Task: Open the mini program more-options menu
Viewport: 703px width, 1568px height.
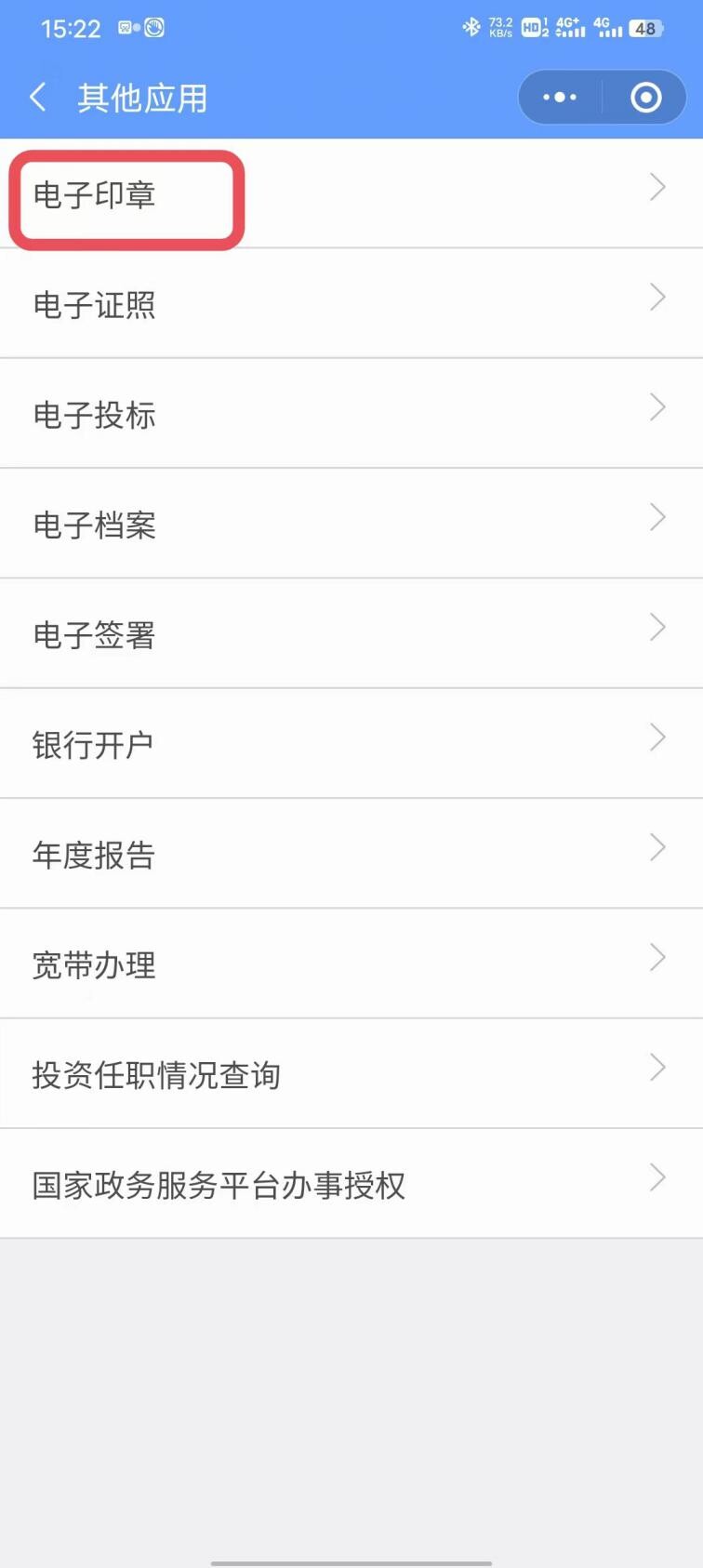Action: (560, 97)
